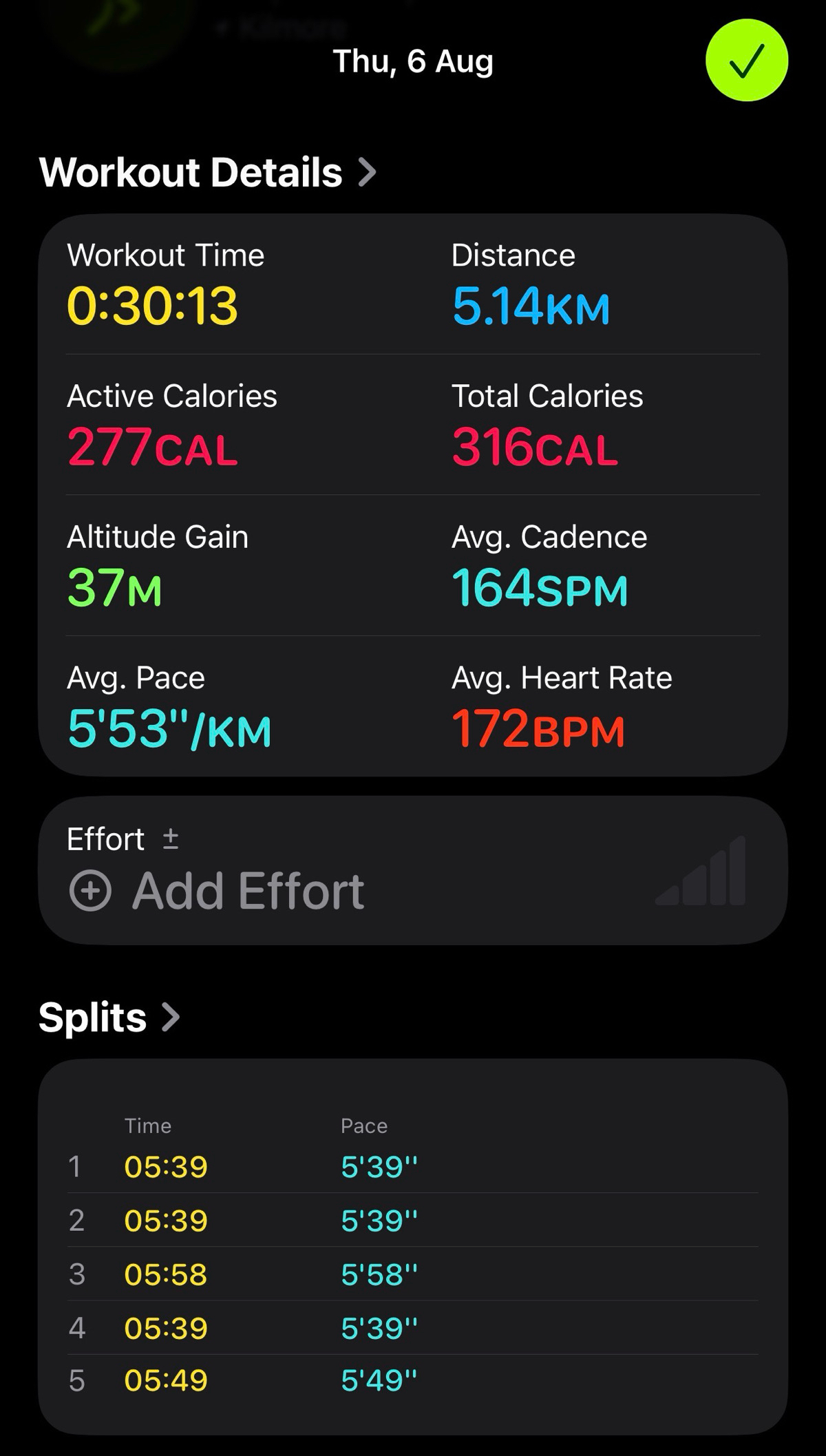Tap the green checkmark done button
This screenshot has height=1456, width=826.
click(x=747, y=61)
